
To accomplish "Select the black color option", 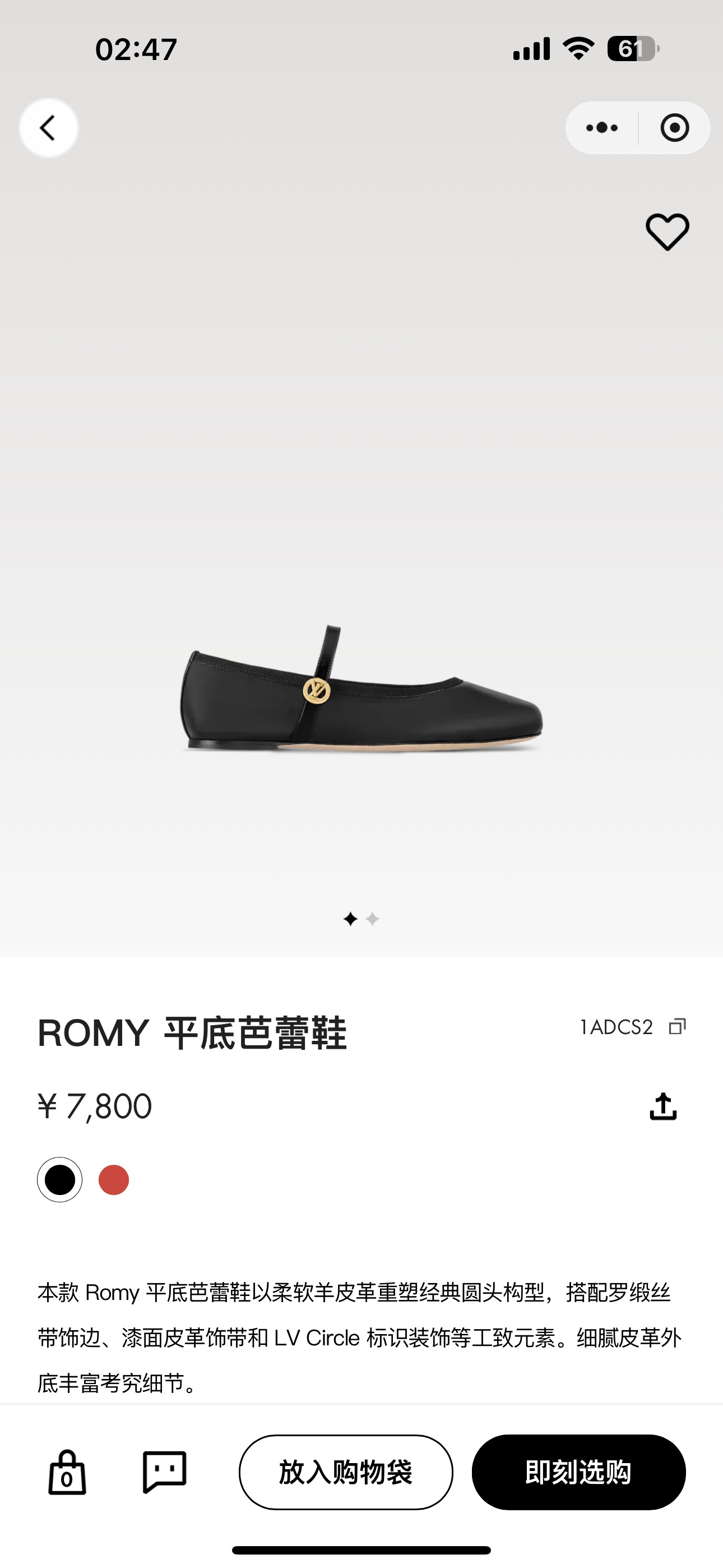I will tap(59, 1180).
